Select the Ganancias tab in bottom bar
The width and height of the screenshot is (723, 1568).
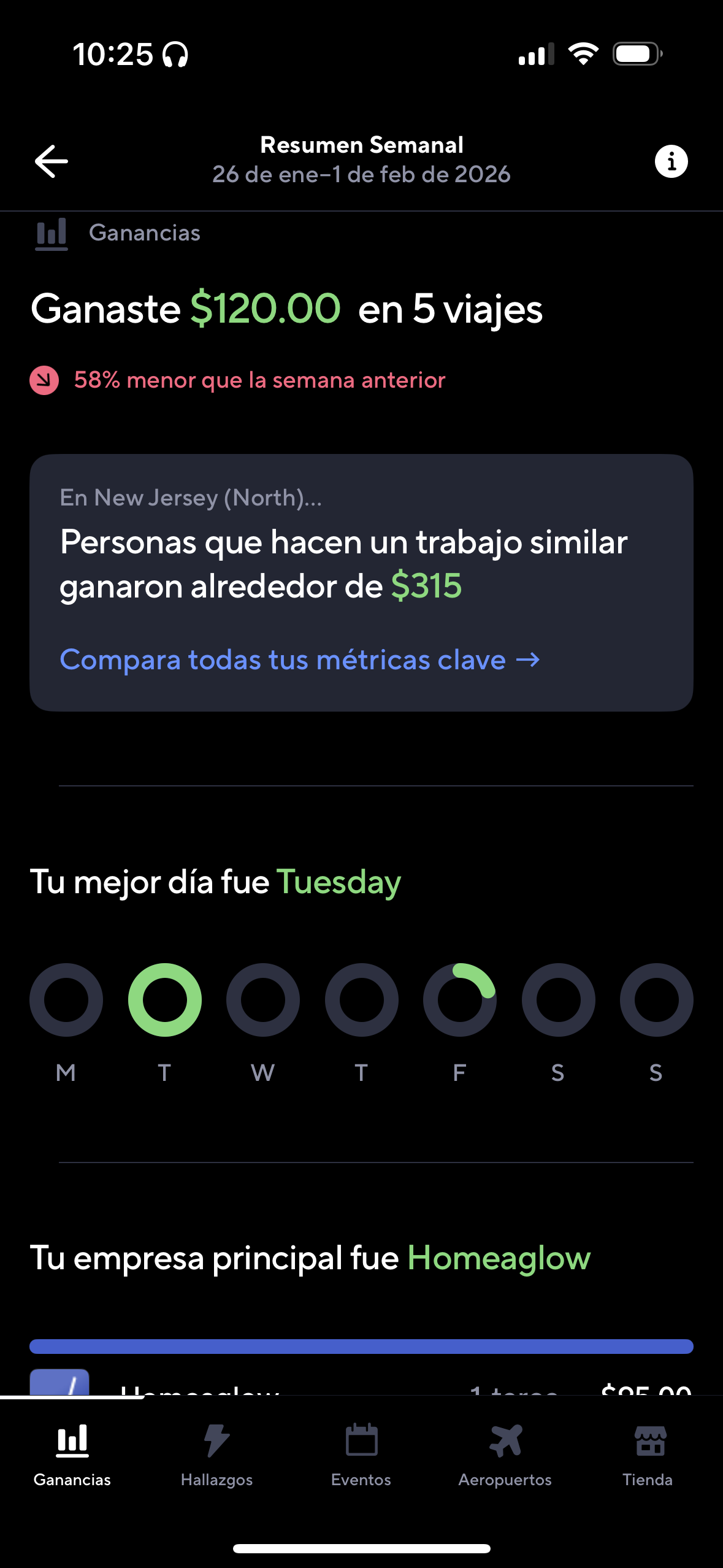(x=72, y=1454)
